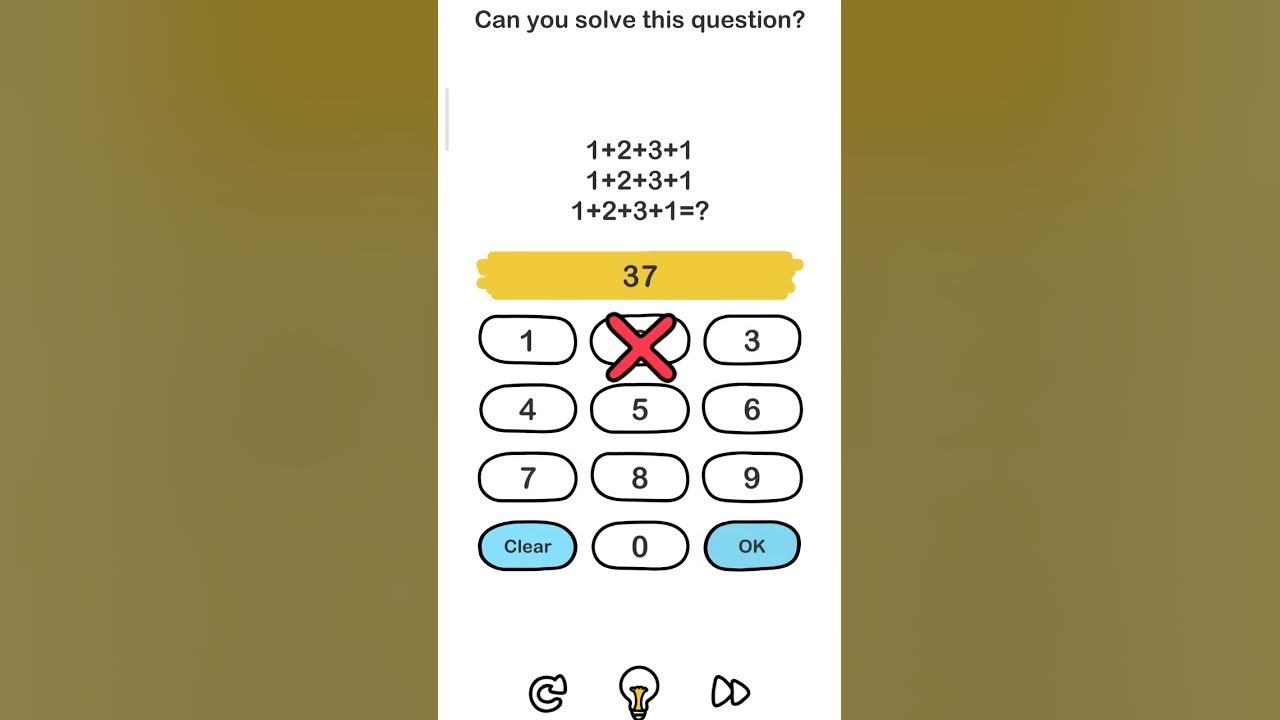The image size is (1280, 720).
Task: Enter digit 3 on the keypad
Action: [x=752, y=341]
